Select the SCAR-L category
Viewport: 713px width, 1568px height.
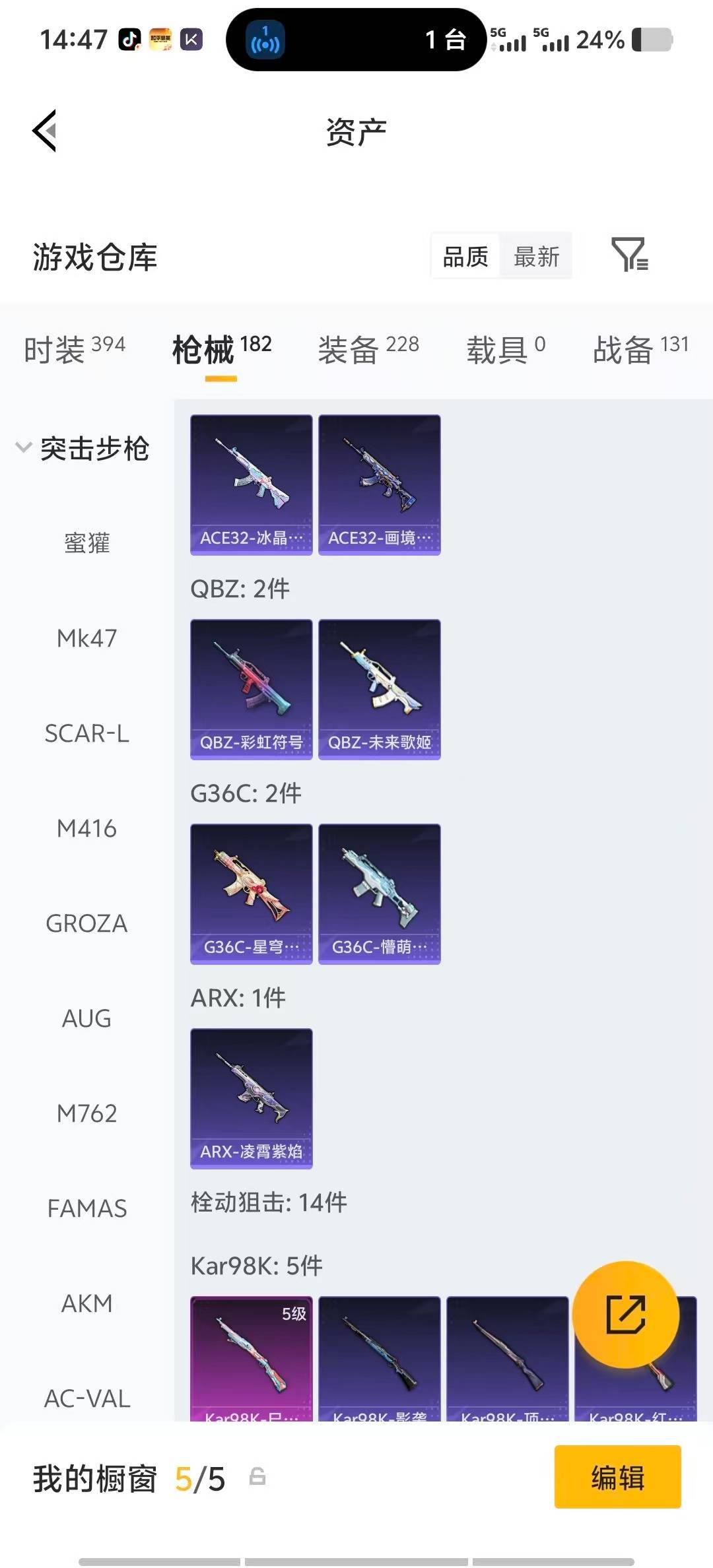tap(88, 734)
